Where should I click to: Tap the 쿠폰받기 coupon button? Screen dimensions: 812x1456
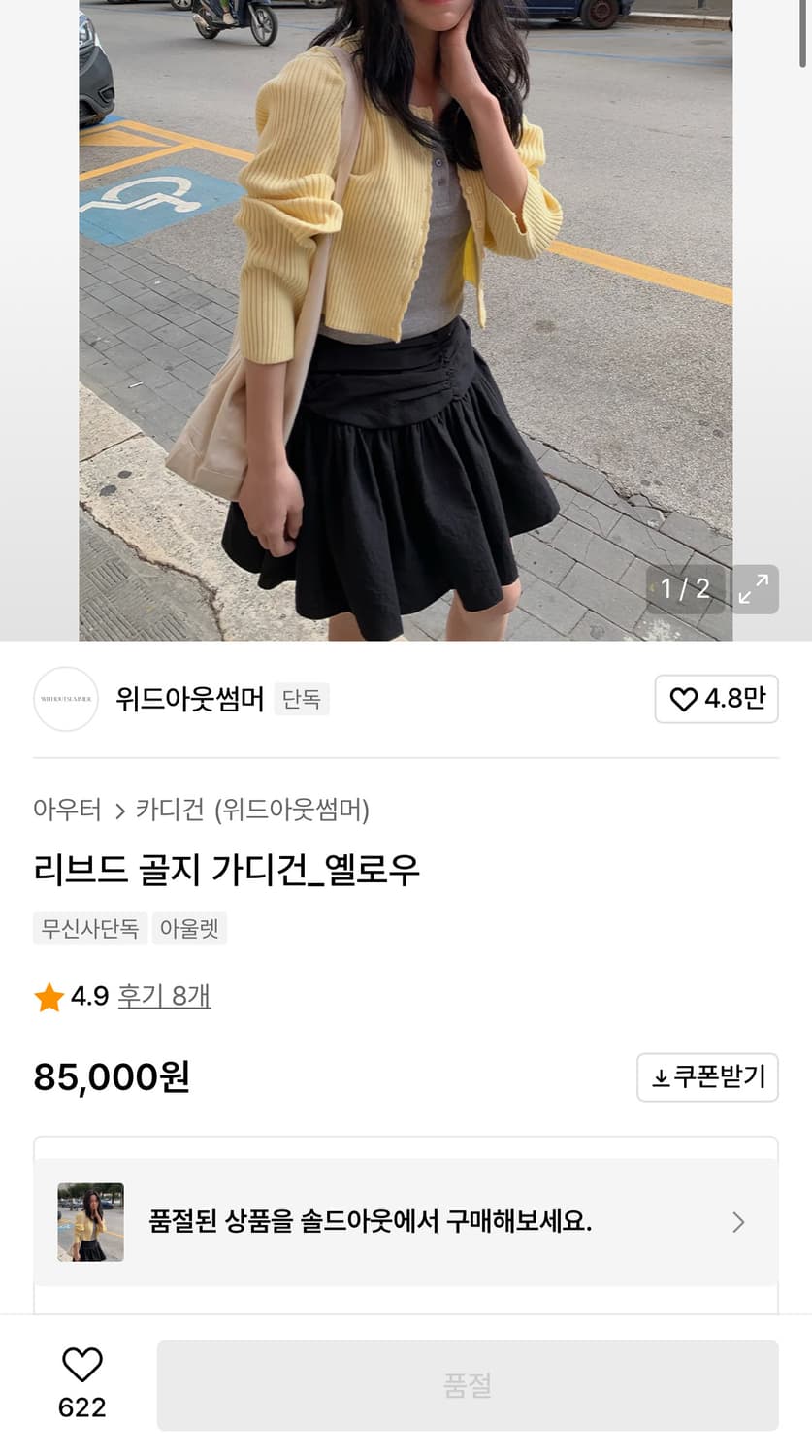707,1077
